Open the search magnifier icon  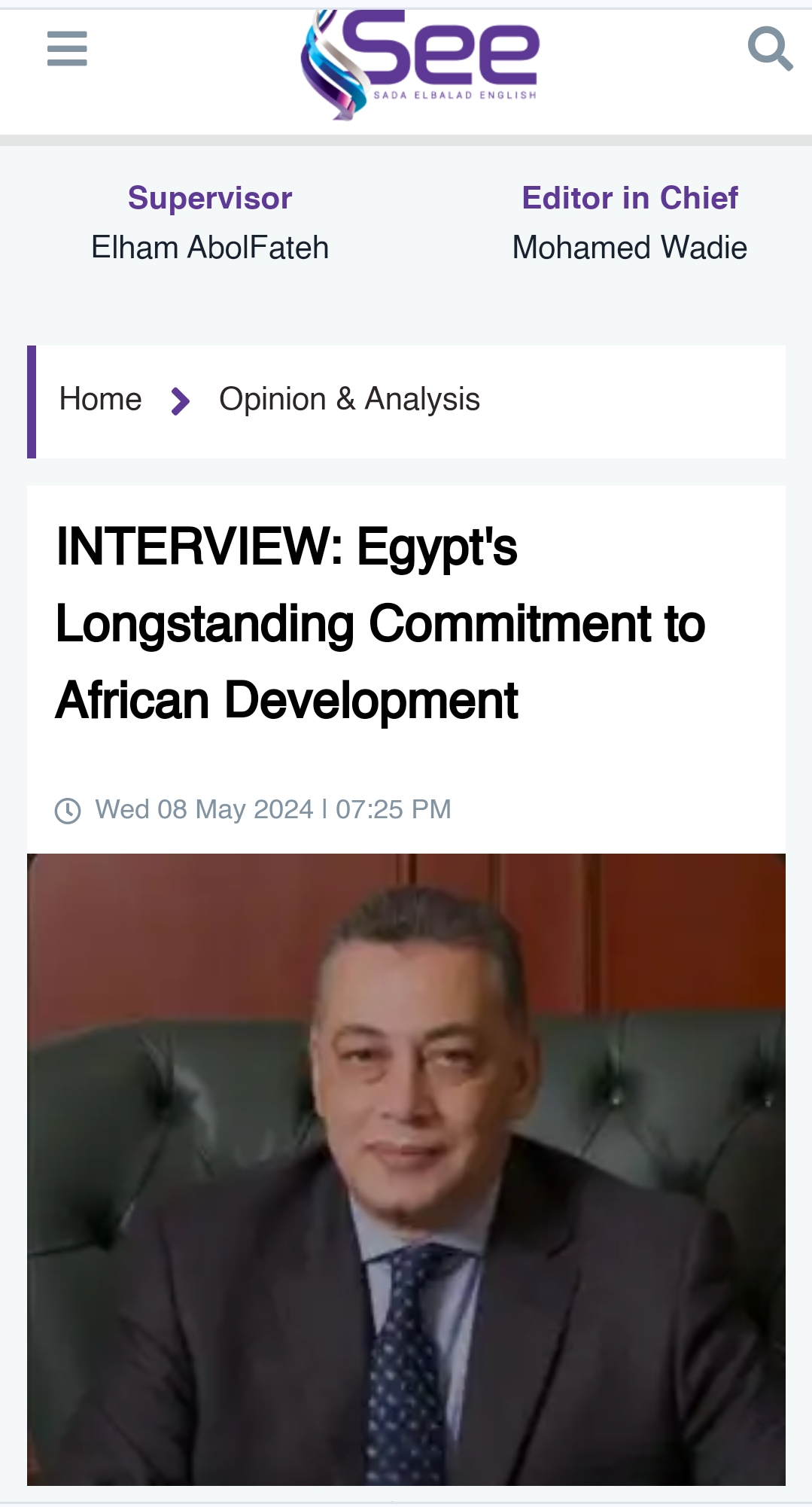click(x=770, y=49)
